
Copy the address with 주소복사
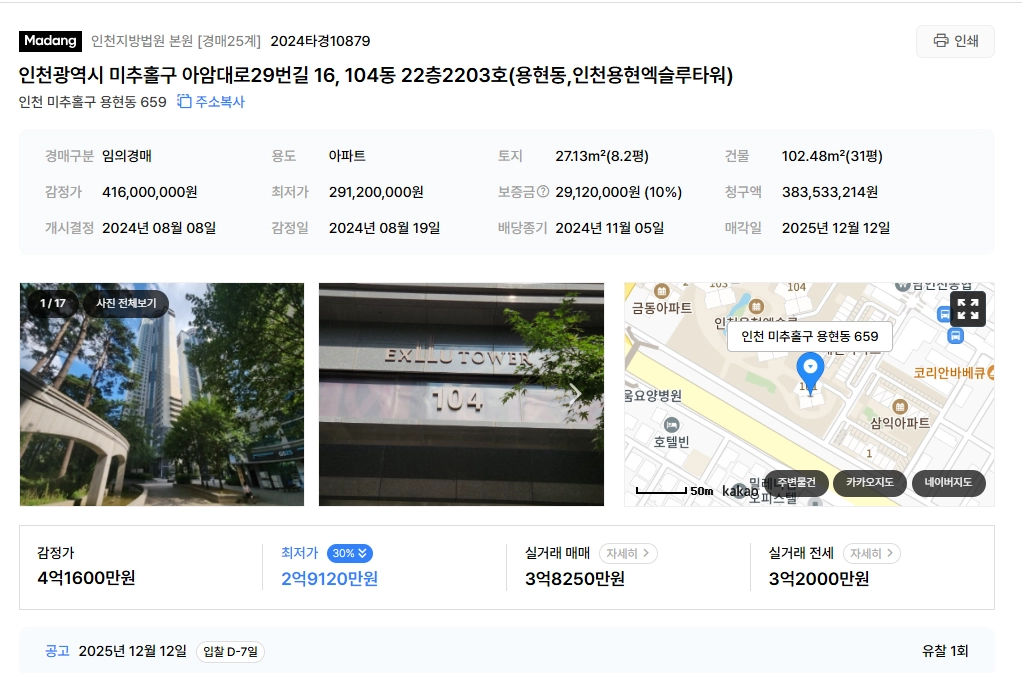(211, 102)
